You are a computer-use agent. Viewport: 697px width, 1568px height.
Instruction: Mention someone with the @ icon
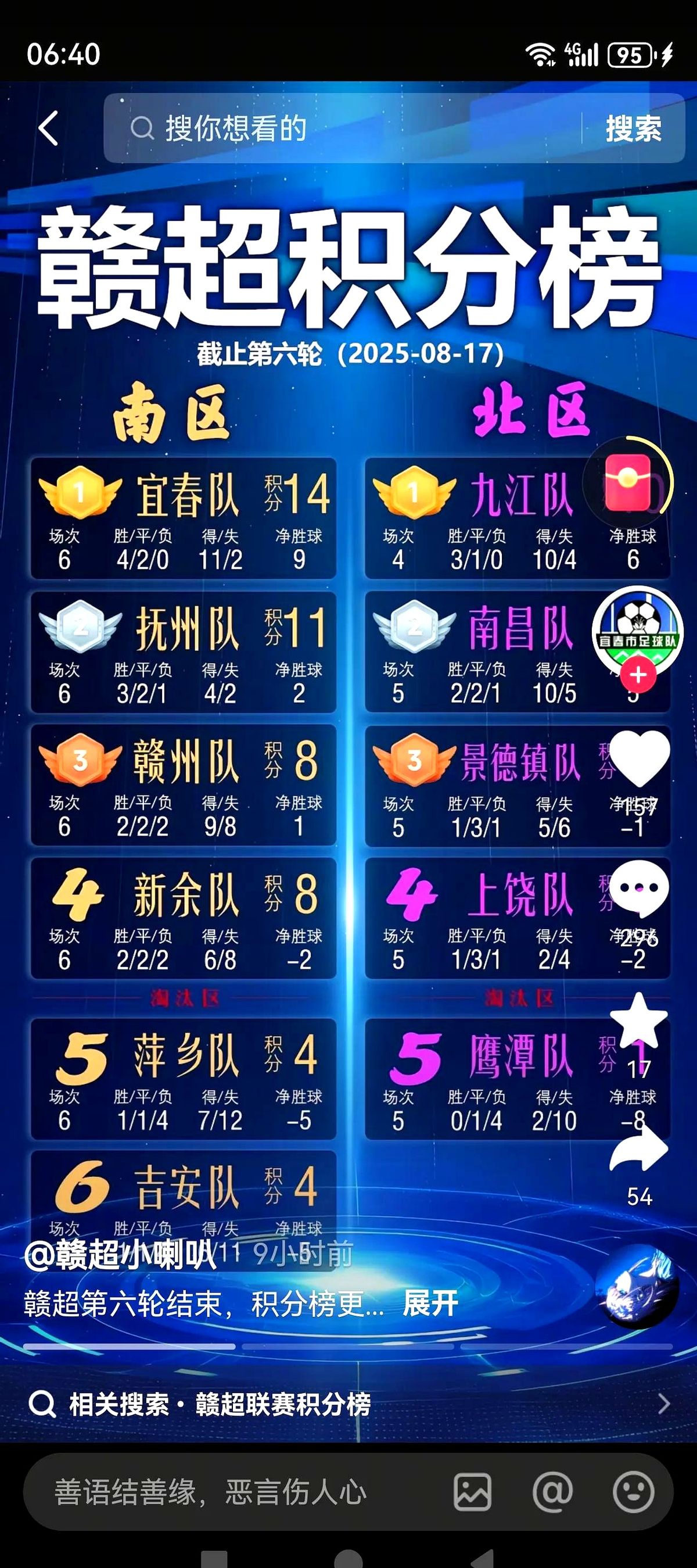pyautogui.click(x=552, y=1492)
